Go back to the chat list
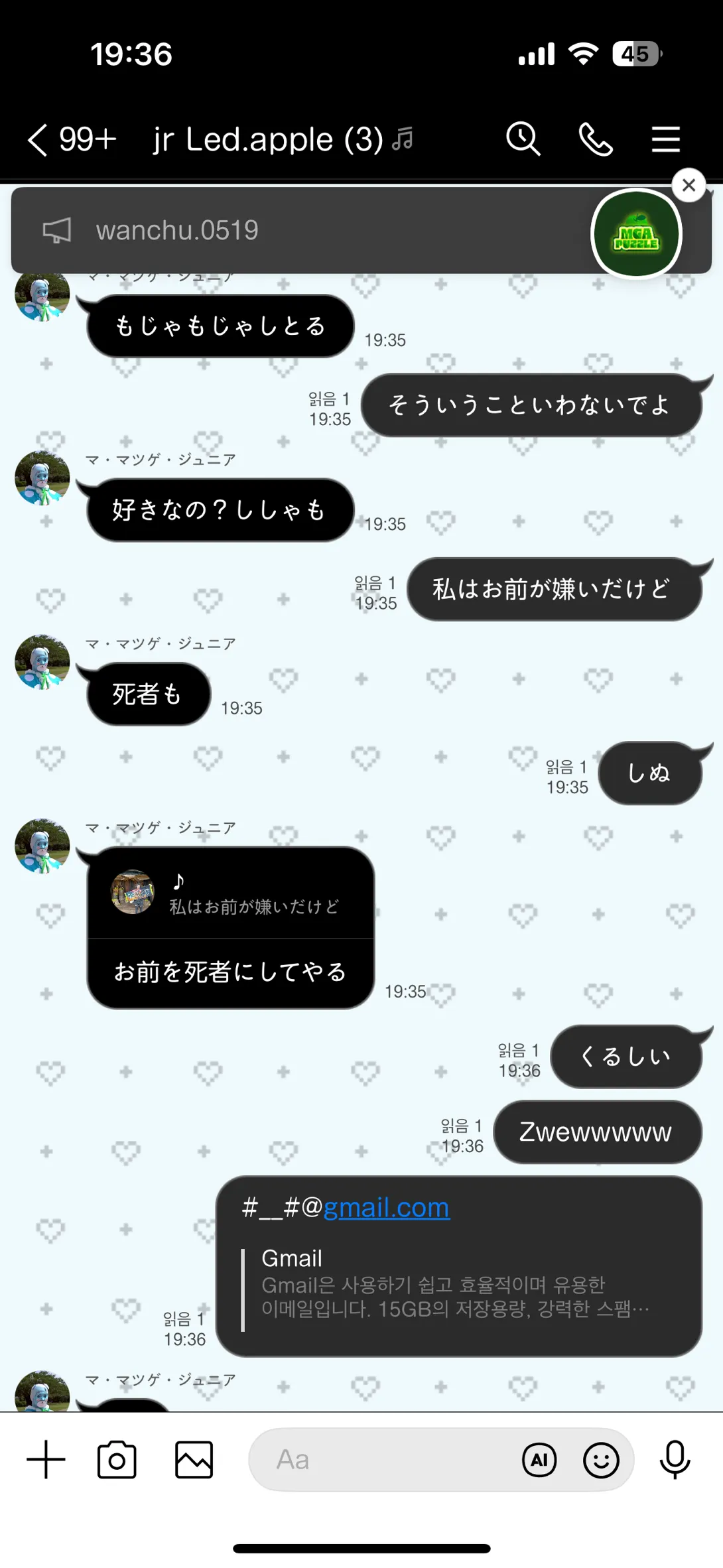Screen dimensions: 723x1568 [38, 140]
